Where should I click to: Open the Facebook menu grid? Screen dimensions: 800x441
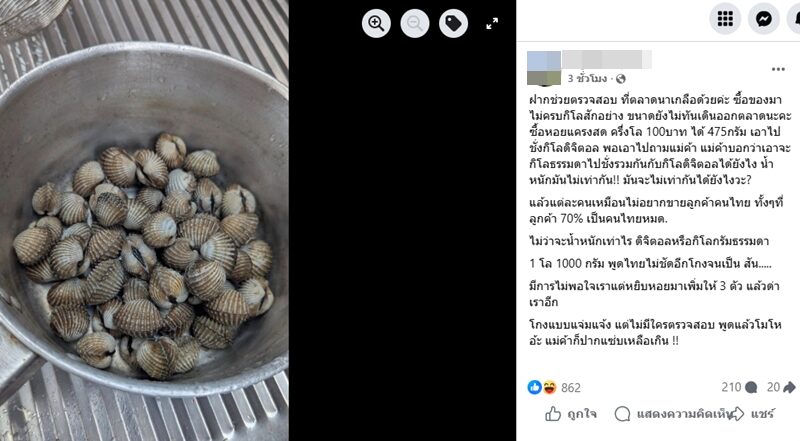point(725,18)
